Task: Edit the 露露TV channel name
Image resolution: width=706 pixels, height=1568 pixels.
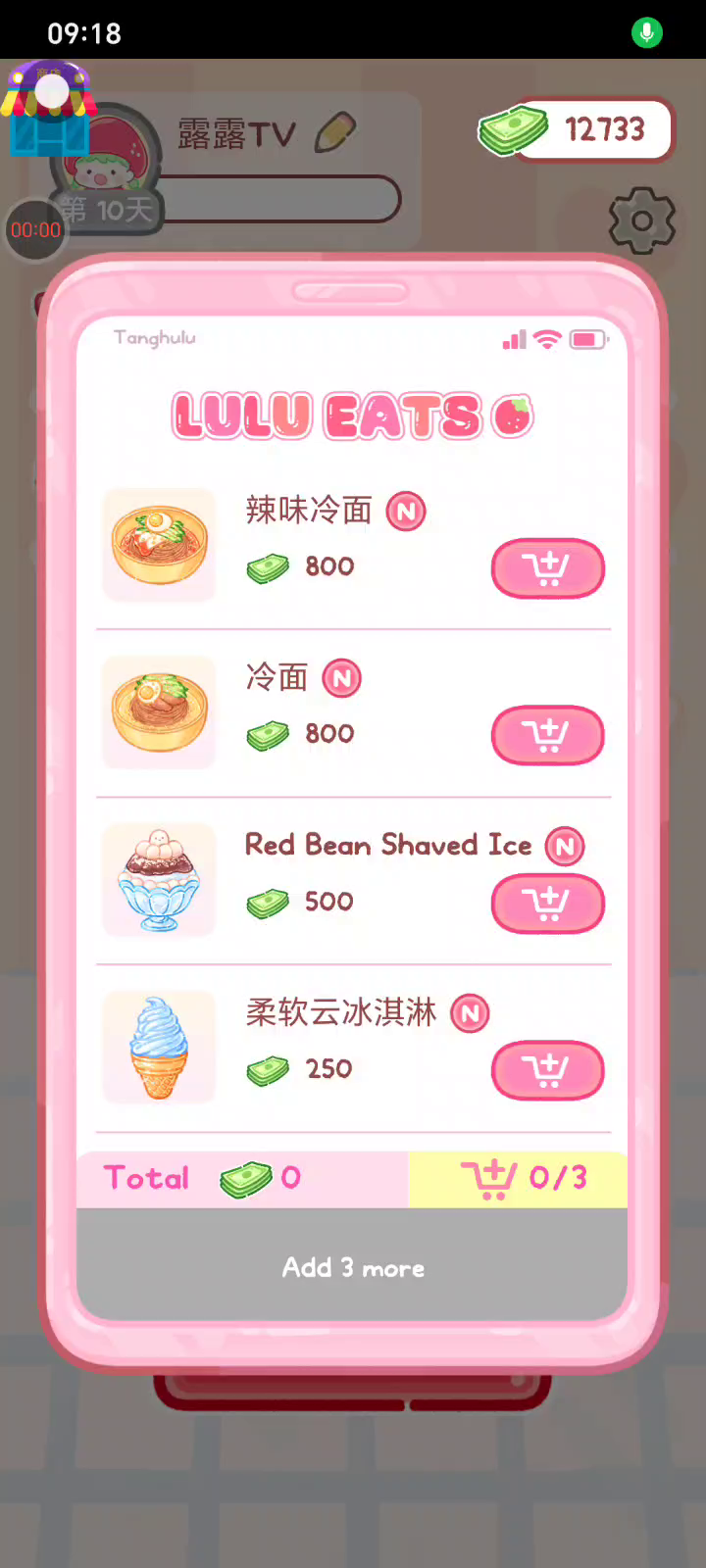Action: click(335, 133)
